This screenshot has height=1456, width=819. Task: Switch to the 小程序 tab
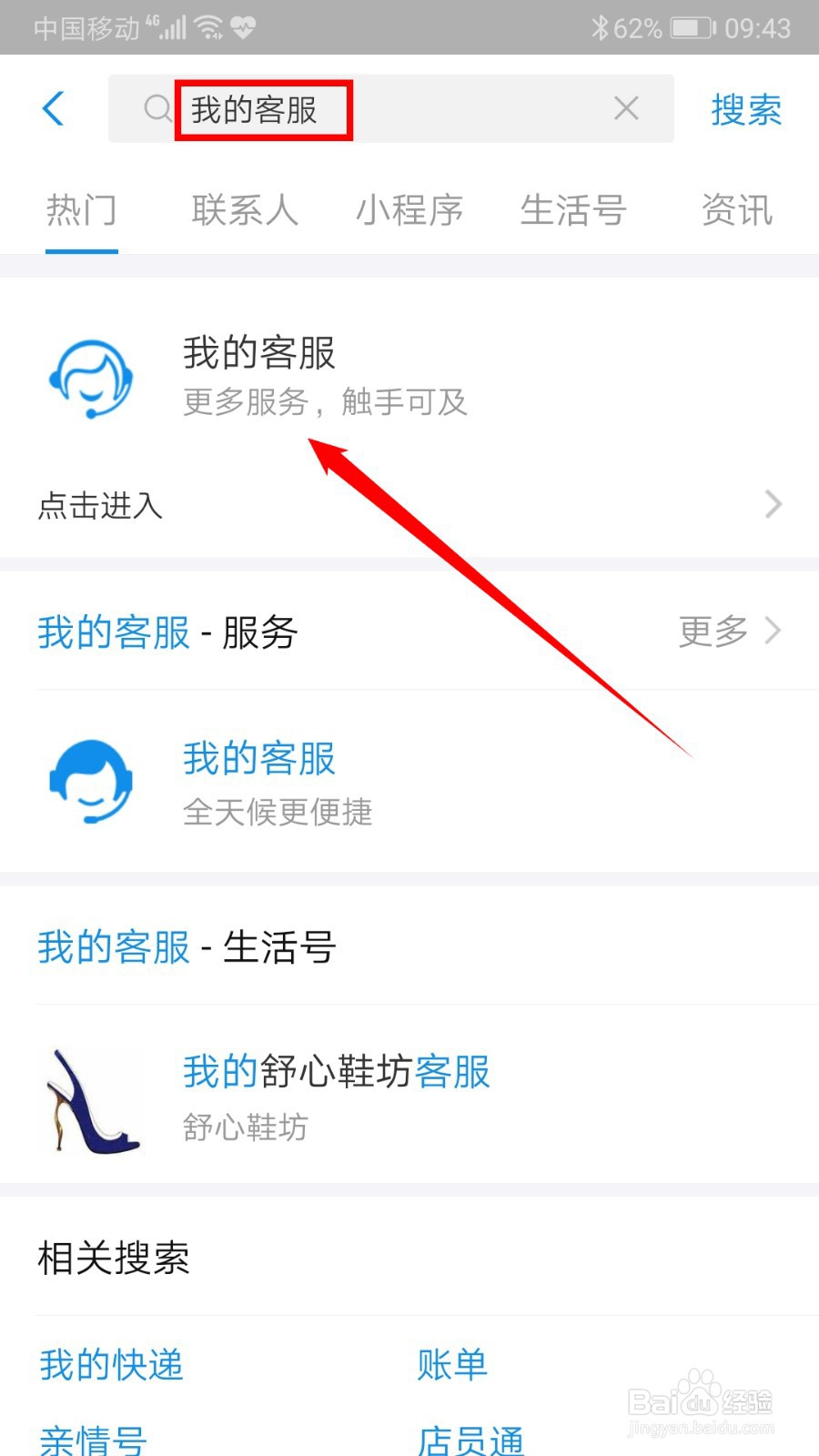pyautogui.click(x=409, y=211)
